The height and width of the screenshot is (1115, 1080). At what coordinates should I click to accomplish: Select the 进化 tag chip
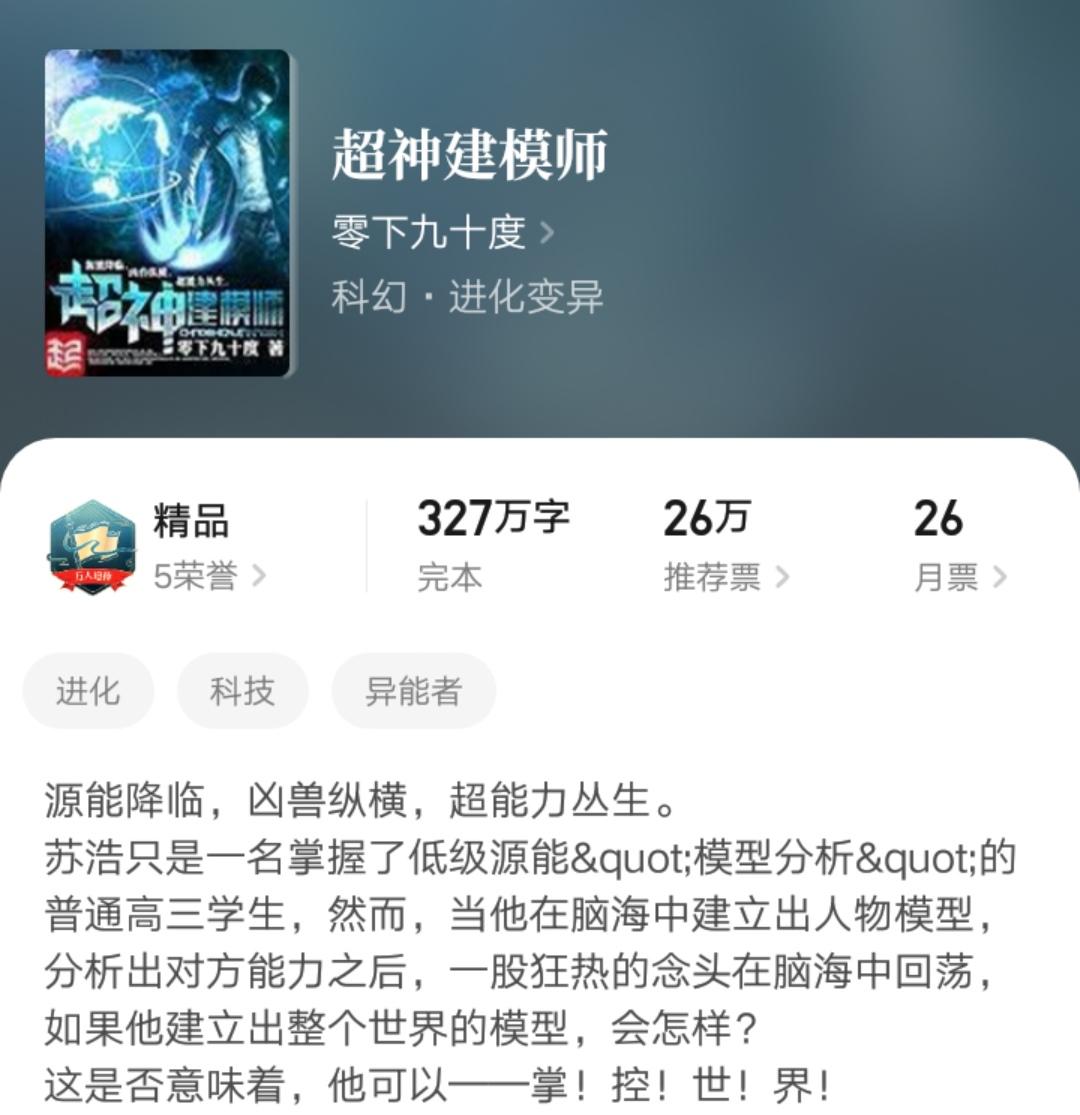point(88,691)
